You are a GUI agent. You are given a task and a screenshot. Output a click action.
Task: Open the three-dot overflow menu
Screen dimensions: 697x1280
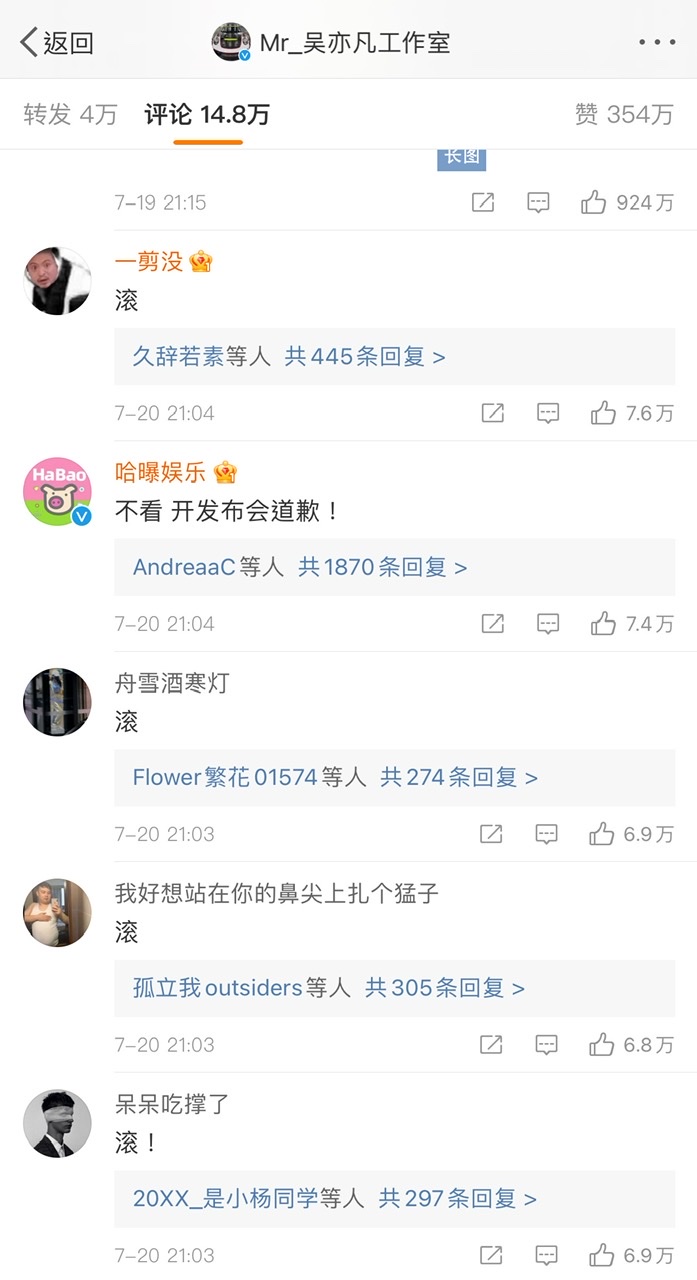[657, 42]
